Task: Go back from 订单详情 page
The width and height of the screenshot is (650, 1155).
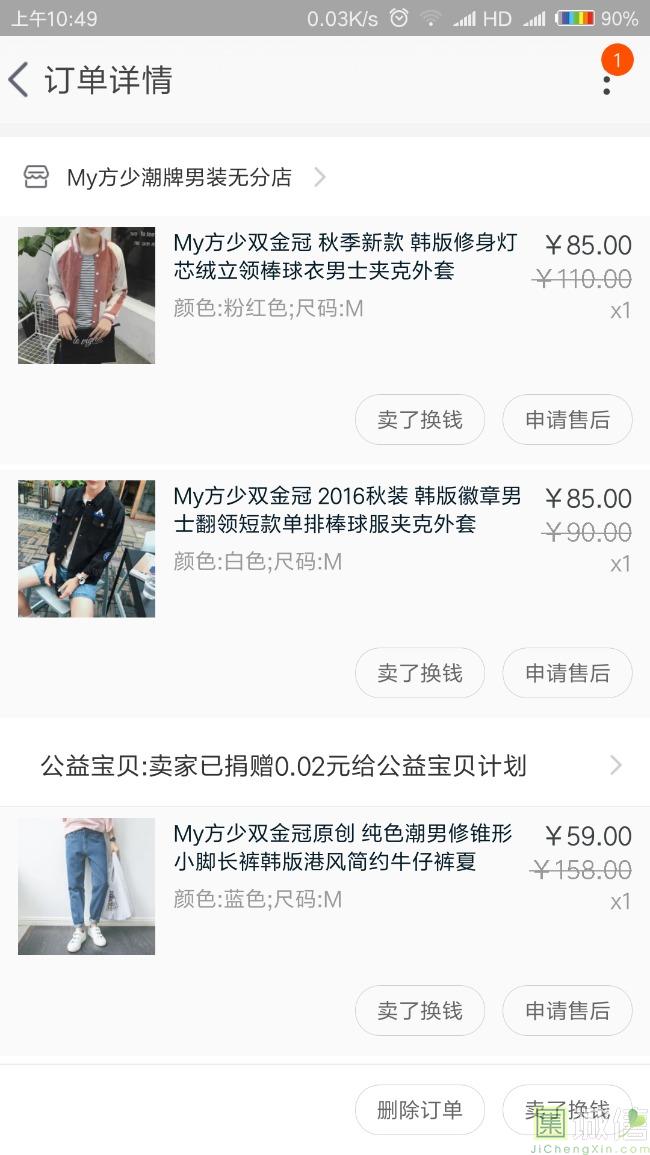Action: (x=20, y=80)
